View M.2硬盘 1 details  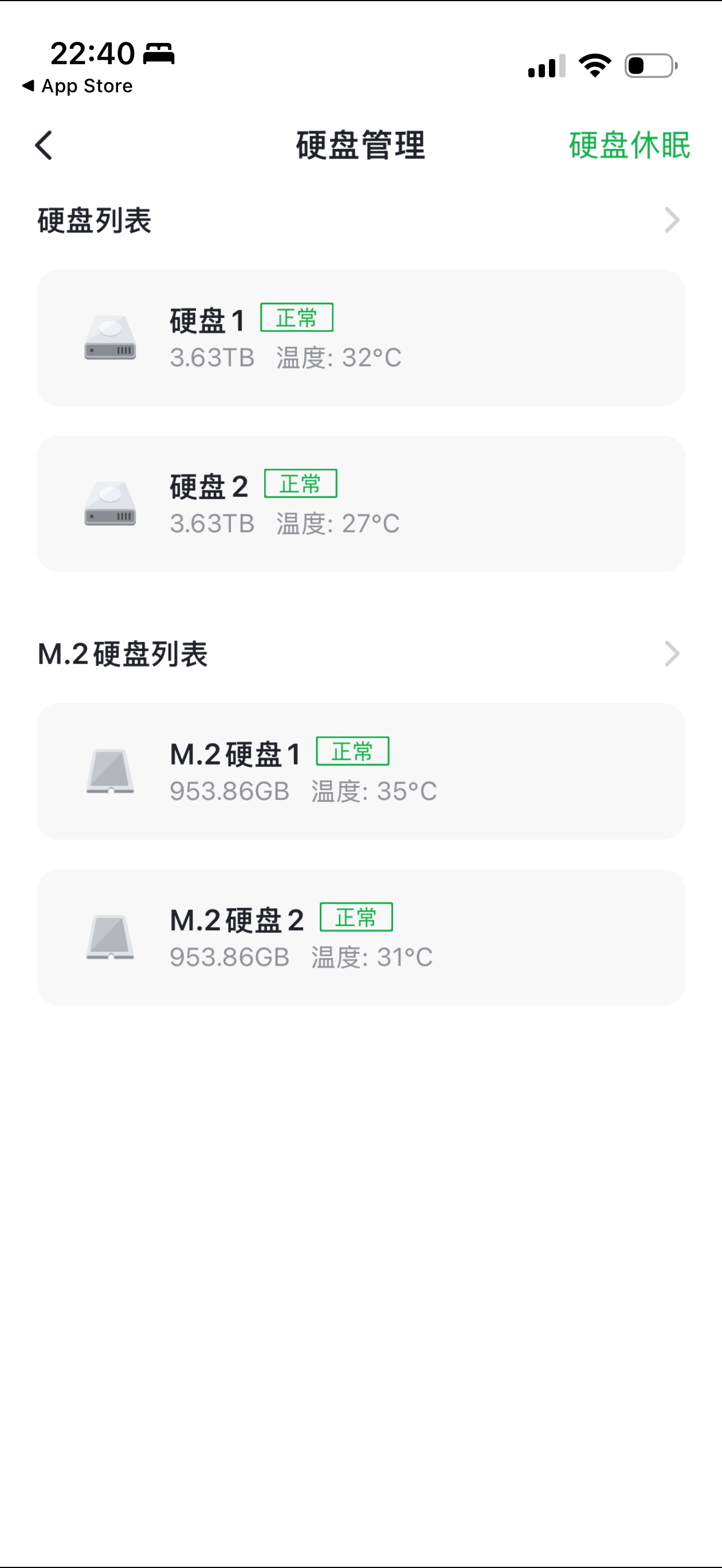[360, 771]
